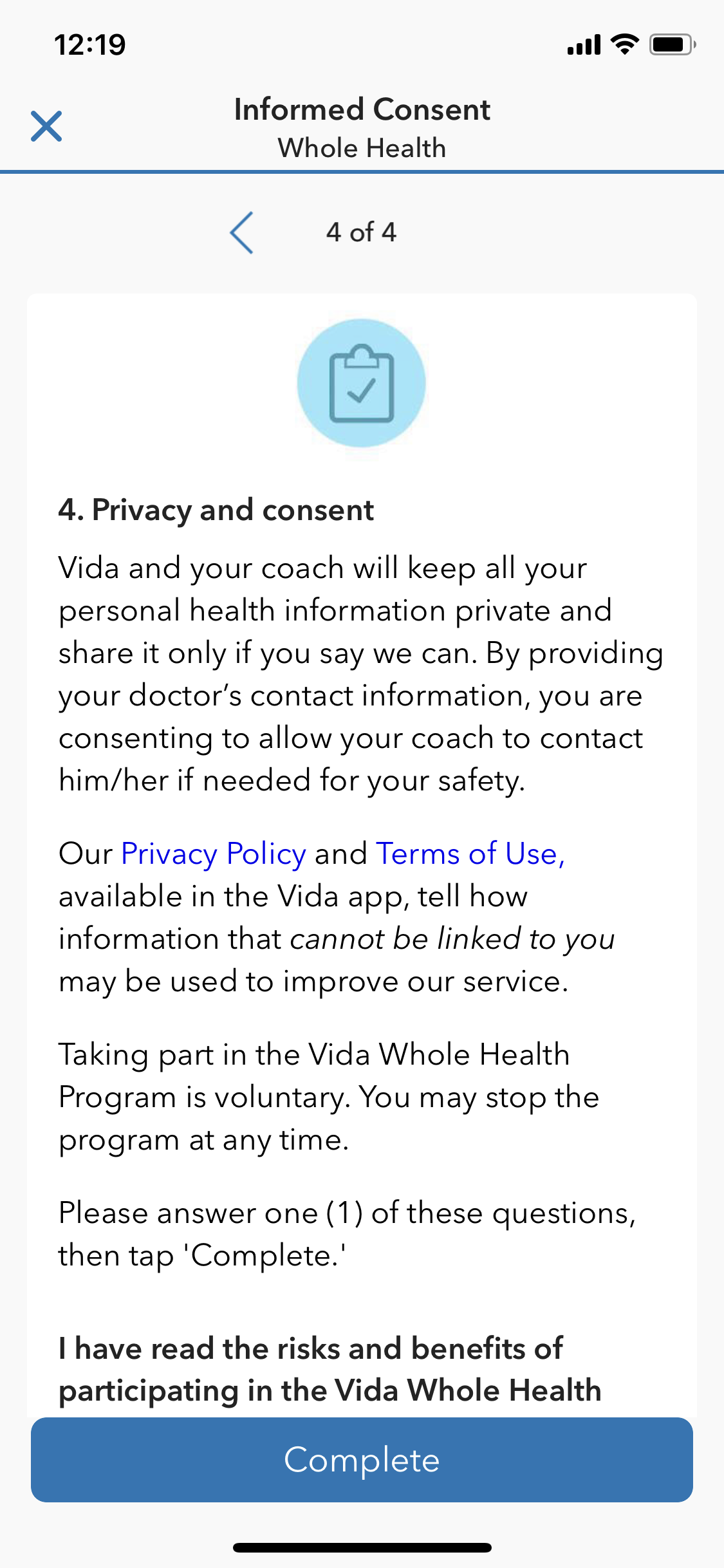
Task: Close the Informed Consent screen
Action: [x=46, y=126]
